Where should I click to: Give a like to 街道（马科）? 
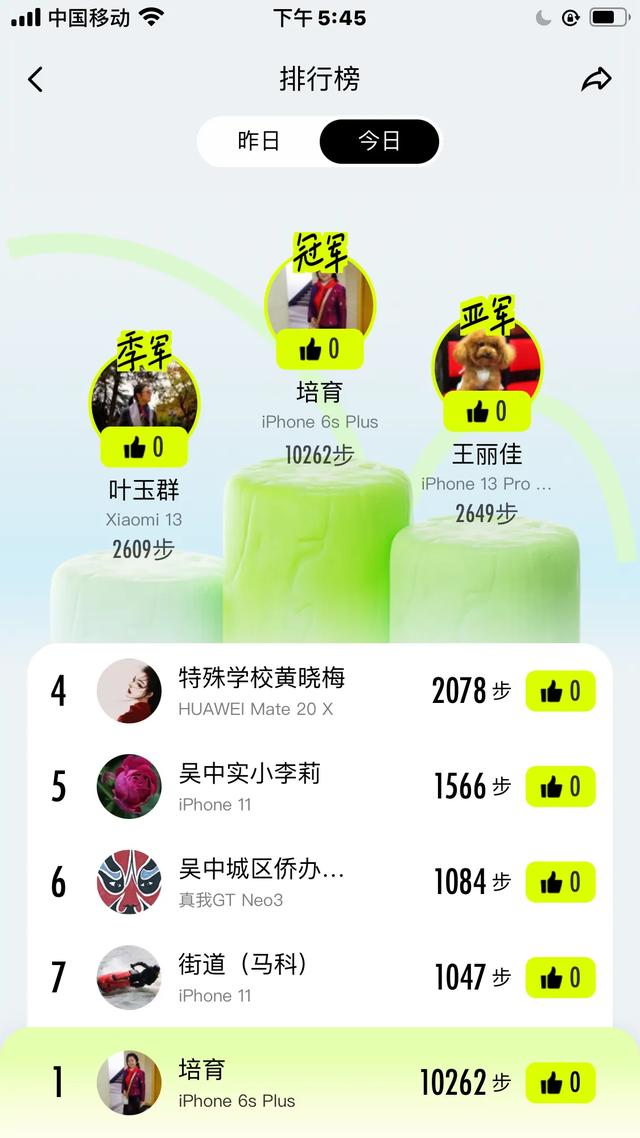[x=560, y=978]
